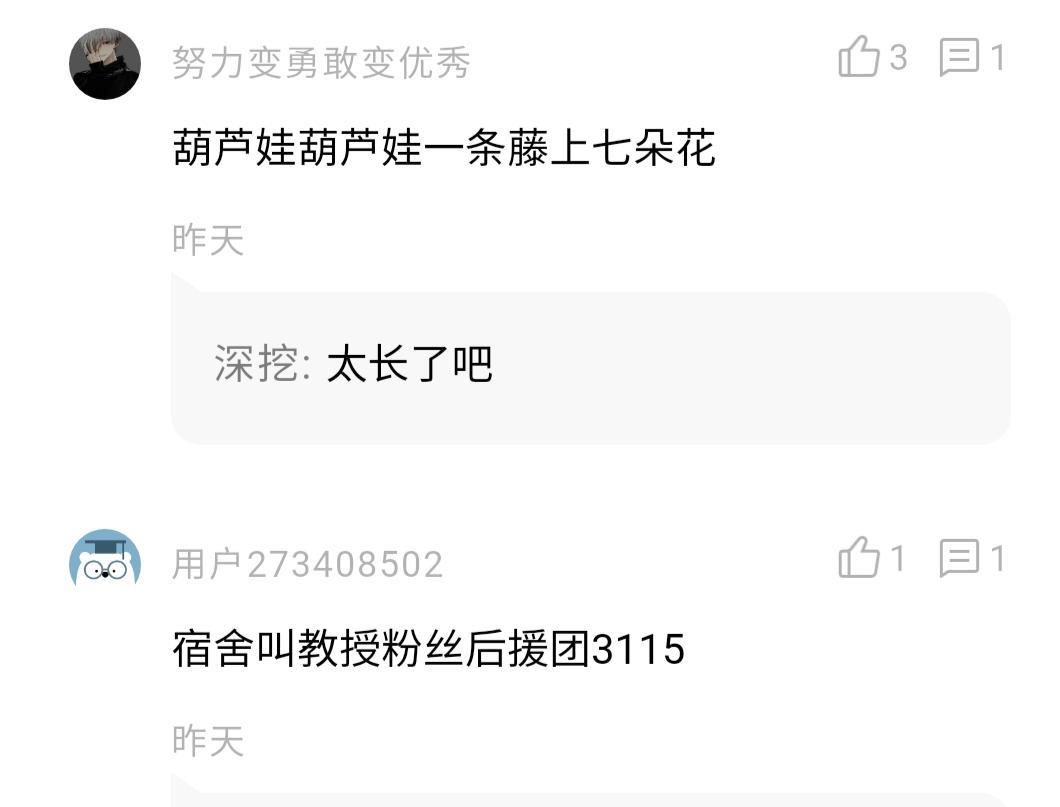The height and width of the screenshot is (807, 1060).
Task: Like the comment by 用户273408502
Action: [858, 558]
